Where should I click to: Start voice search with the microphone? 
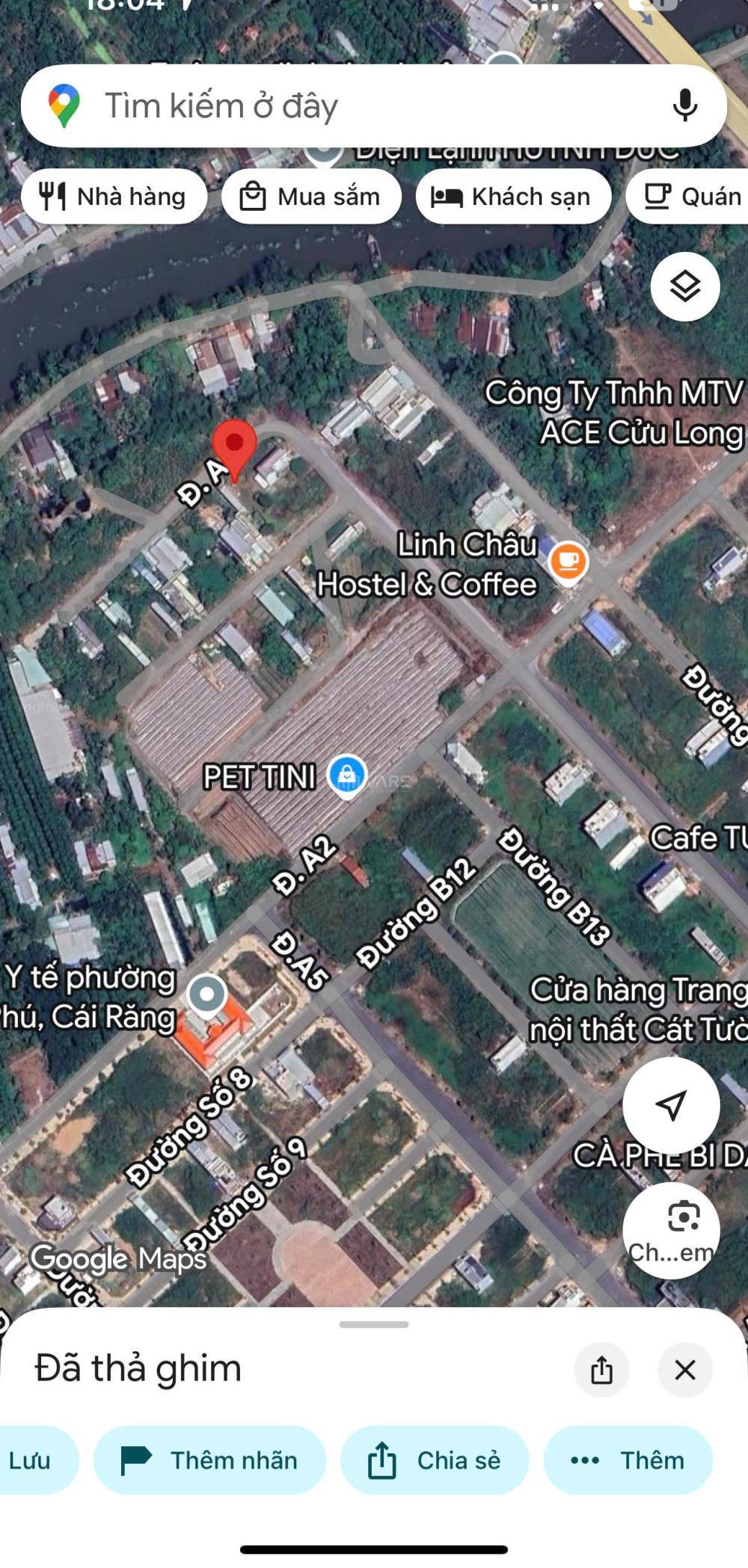[684, 105]
